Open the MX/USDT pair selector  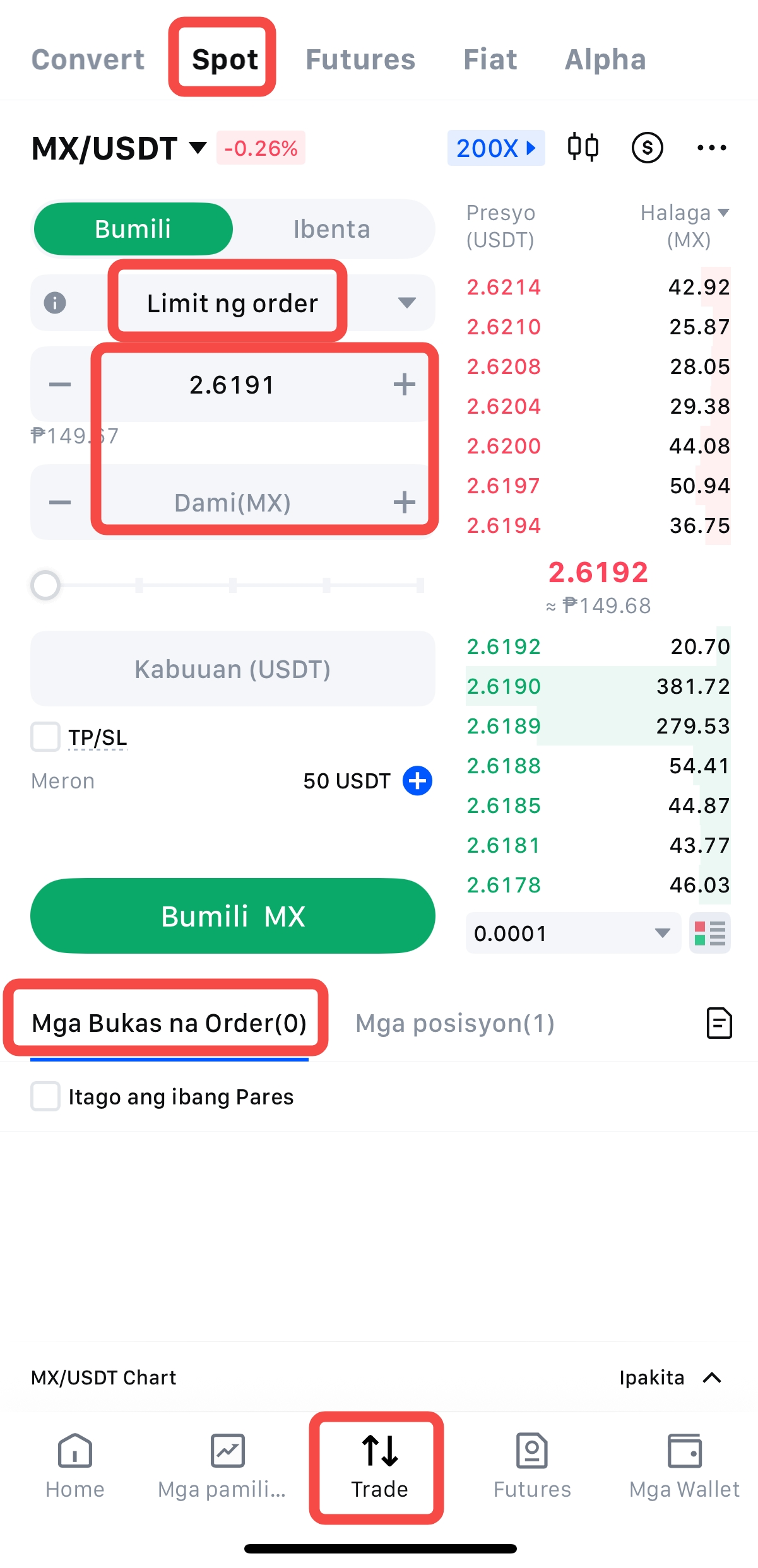119,149
